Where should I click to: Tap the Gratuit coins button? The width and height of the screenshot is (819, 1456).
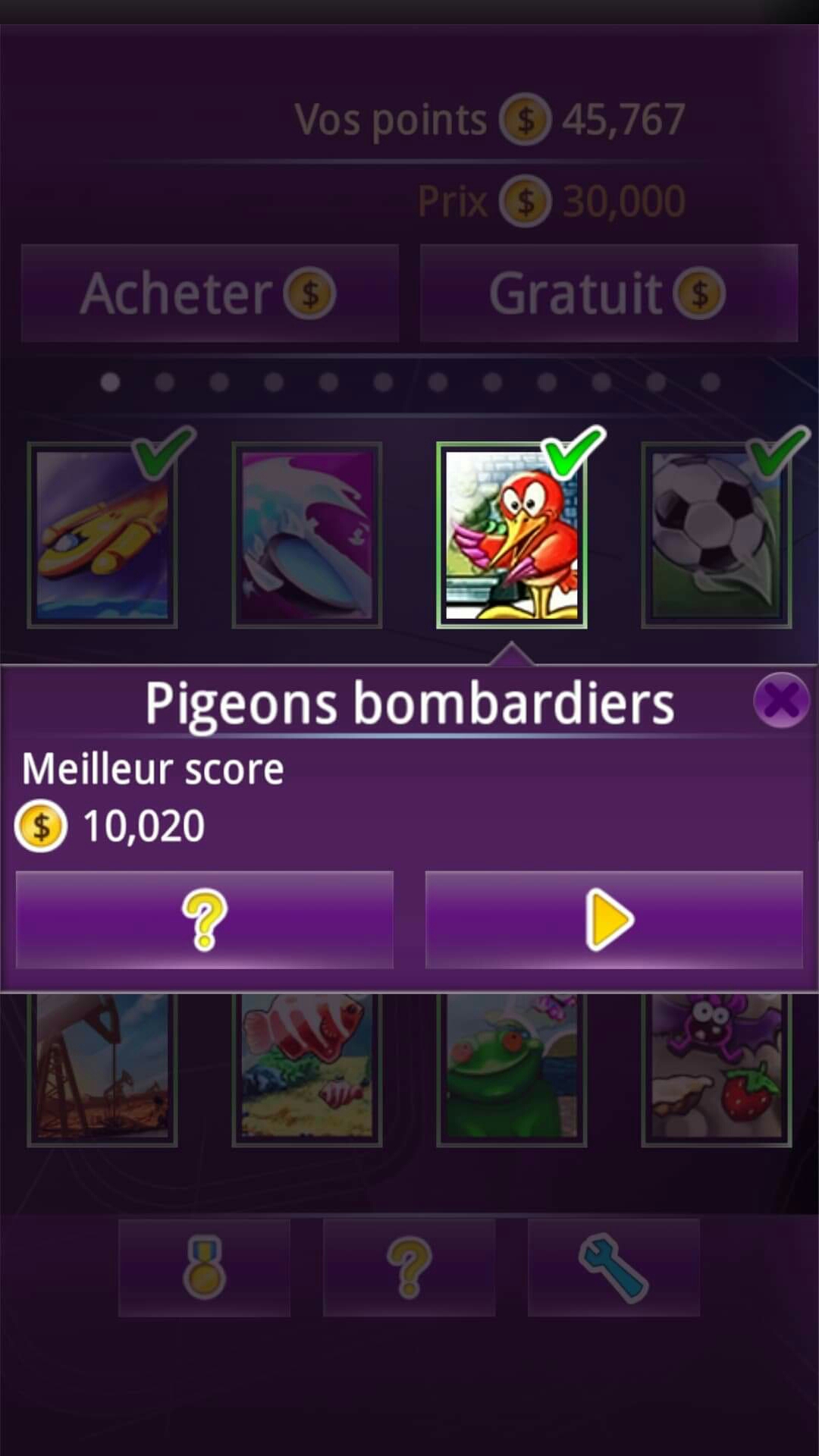point(608,293)
